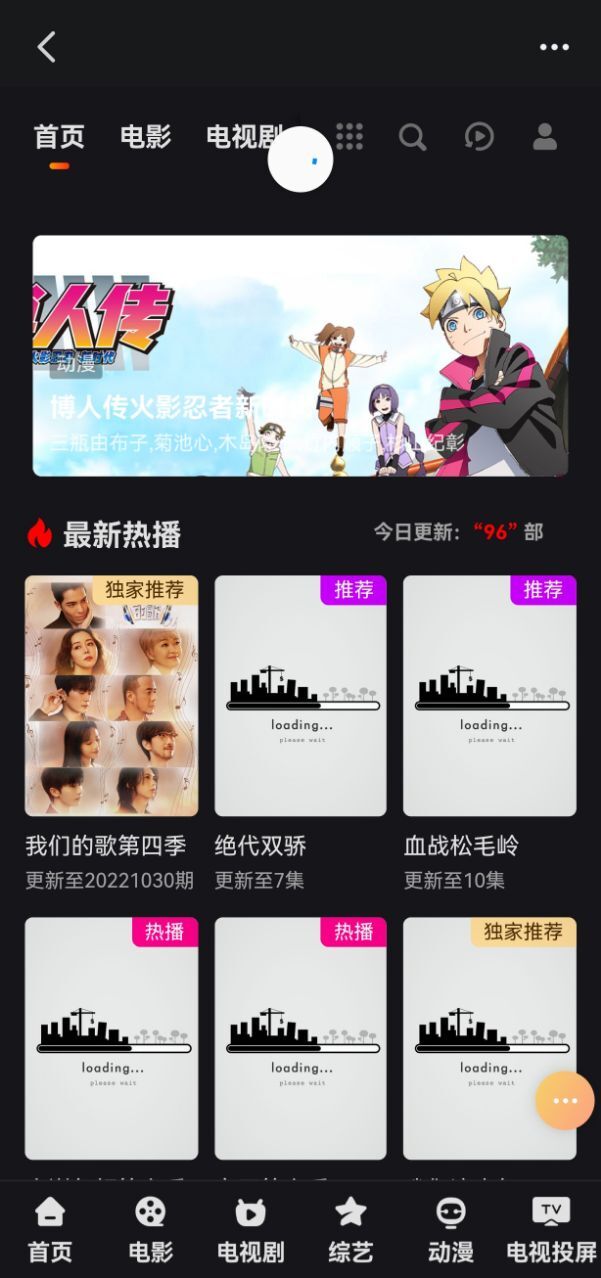Open the user profile icon

click(545, 137)
